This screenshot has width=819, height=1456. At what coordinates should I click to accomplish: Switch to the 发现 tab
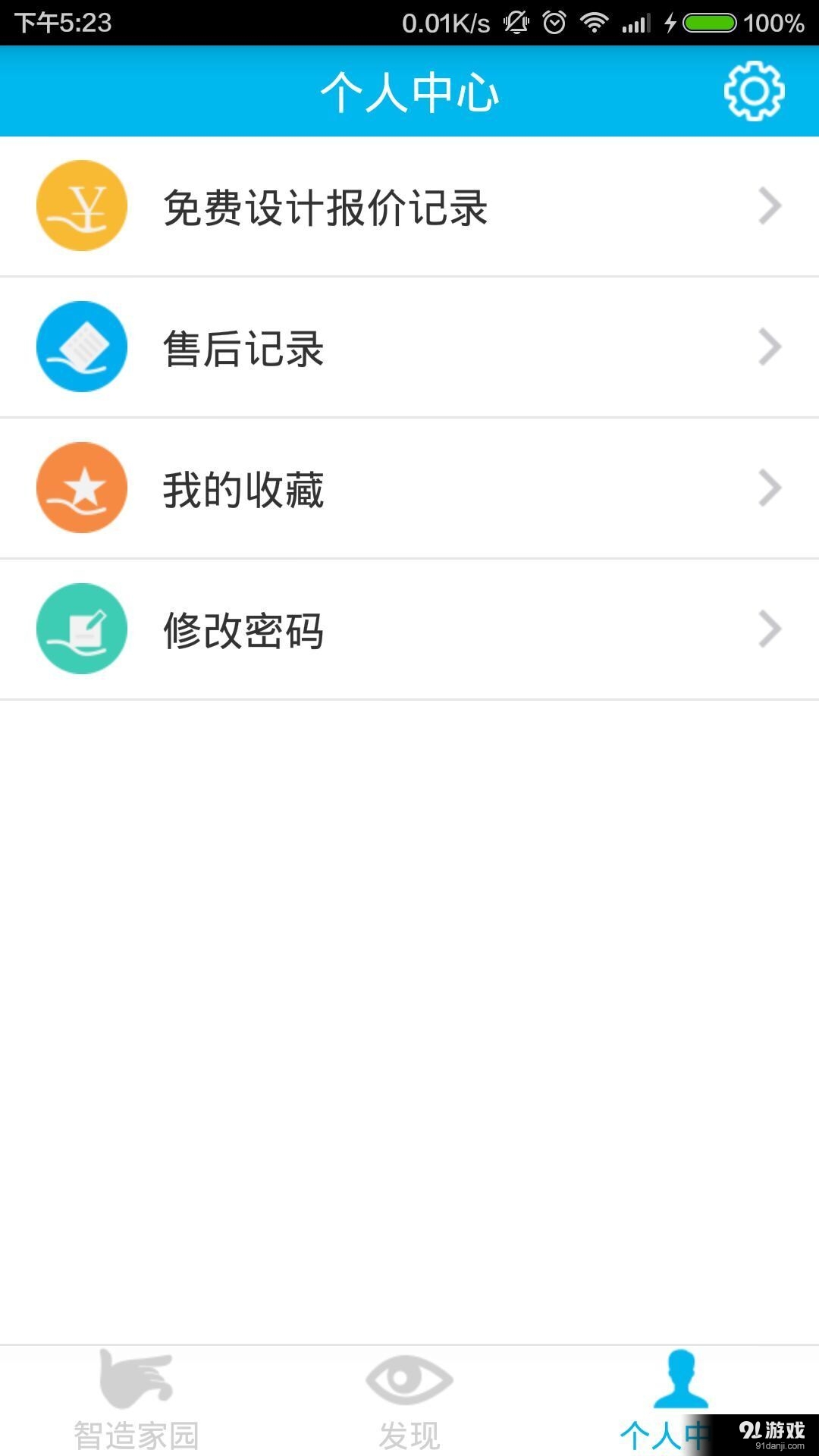(407, 1403)
